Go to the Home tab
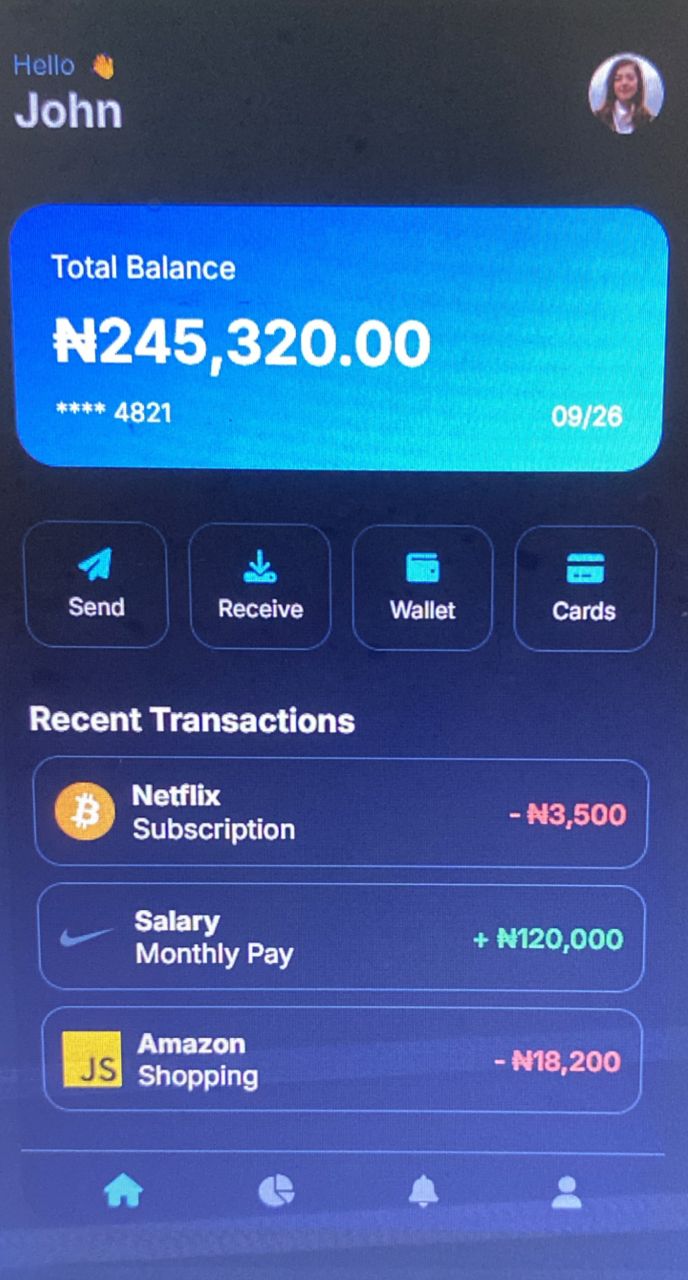Image resolution: width=688 pixels, height=1280 pixels. 123,1191
